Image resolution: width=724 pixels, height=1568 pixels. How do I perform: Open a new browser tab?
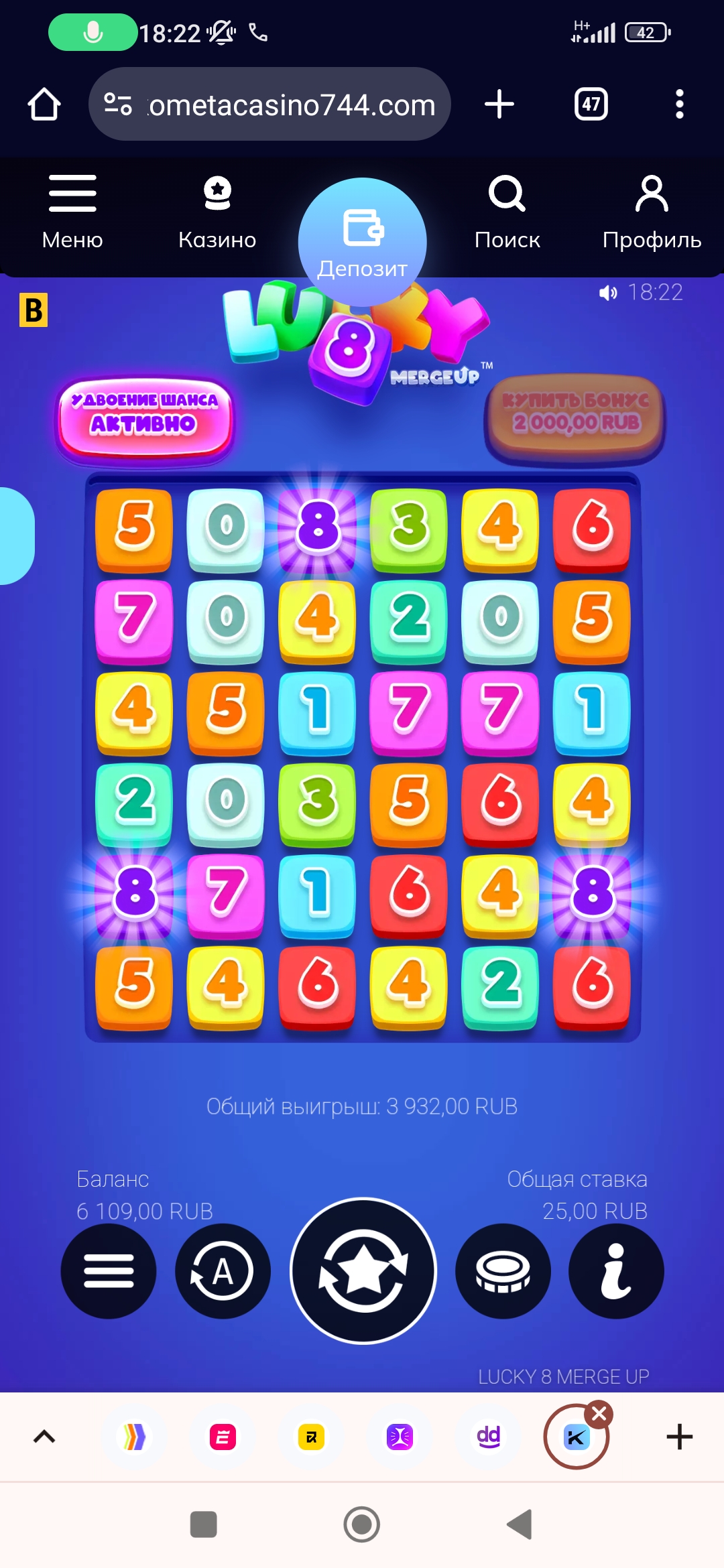click(x=499, y=105)
